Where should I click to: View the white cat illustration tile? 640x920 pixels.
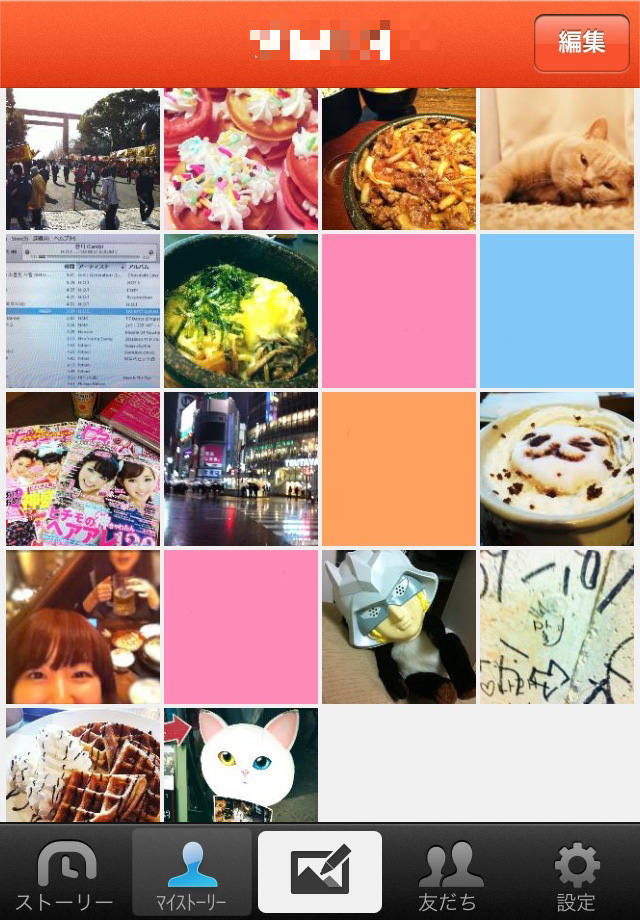click(241, 765)
